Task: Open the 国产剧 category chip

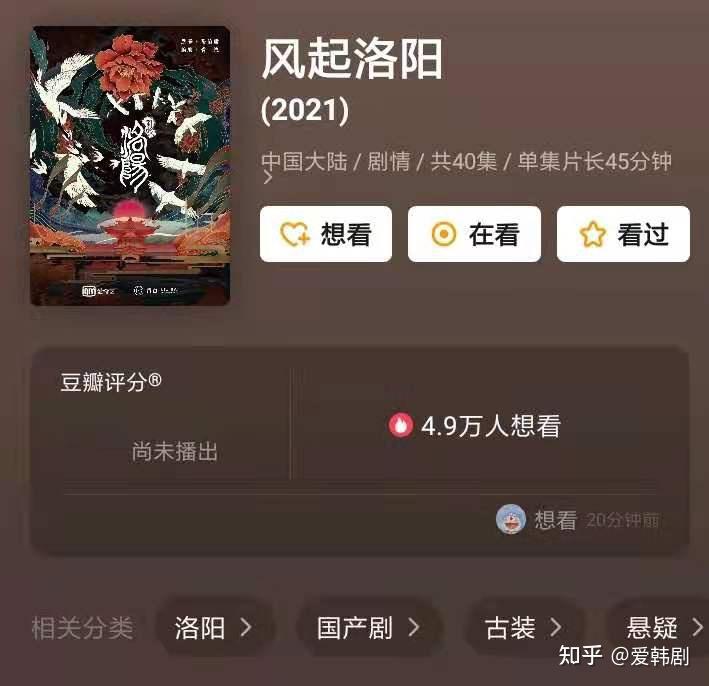Action: pos(368,628)
